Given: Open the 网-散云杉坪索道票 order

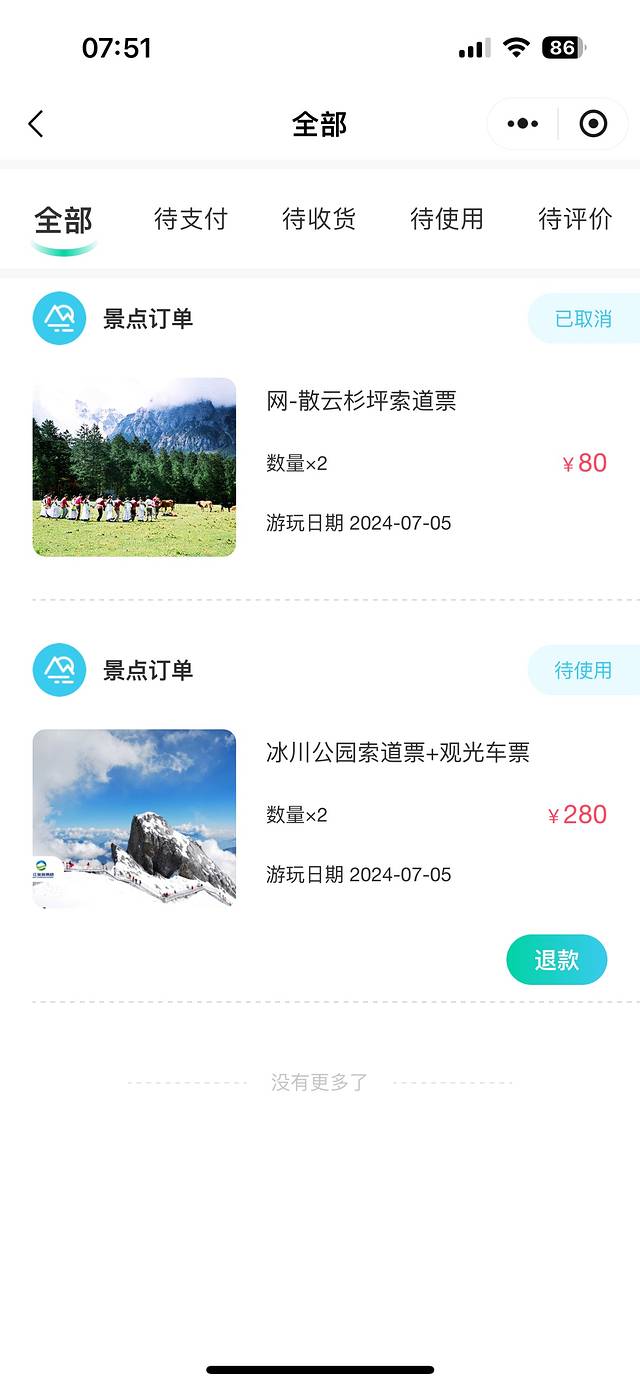Looking at the screenshot, I should pyautogui.click(x=361, y=402).
